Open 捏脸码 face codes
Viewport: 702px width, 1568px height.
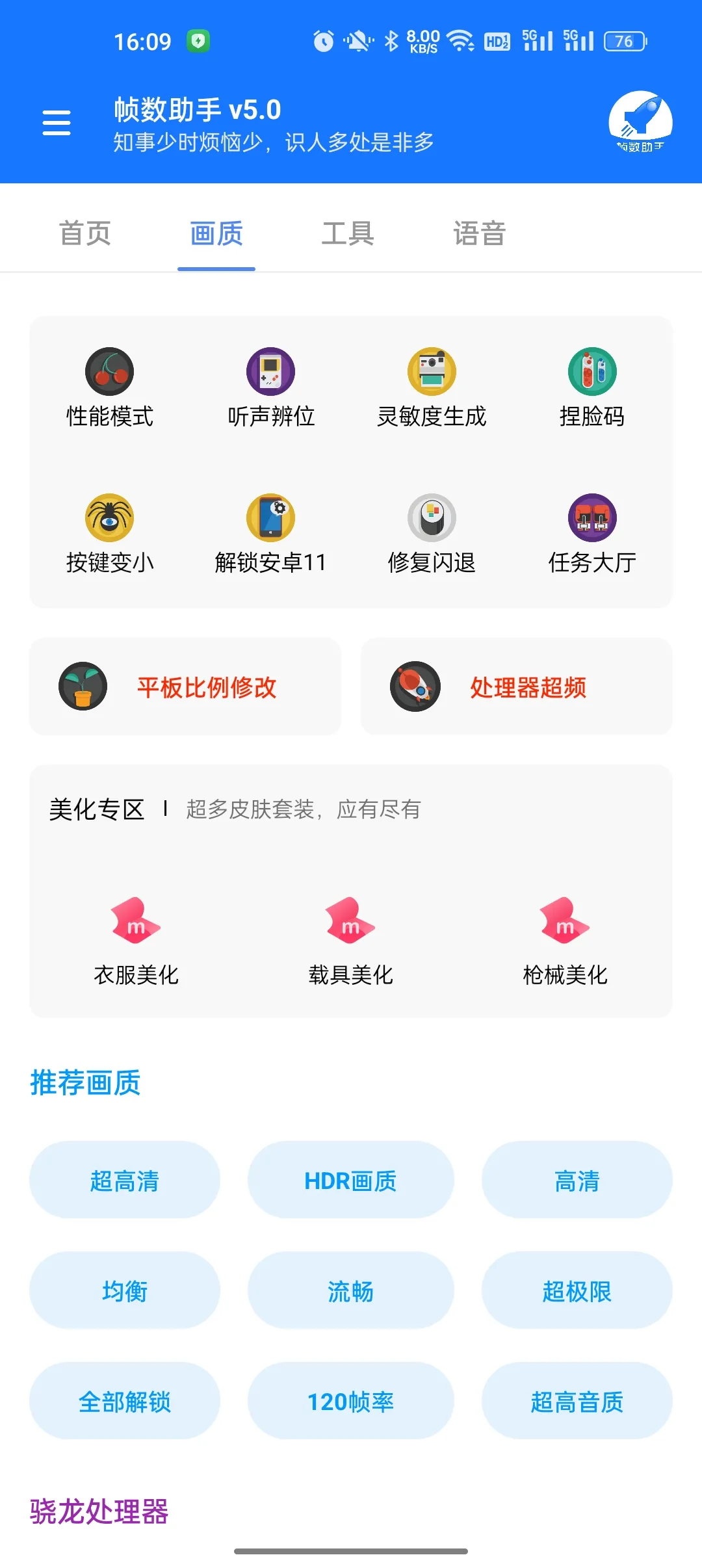pos(592,387)
